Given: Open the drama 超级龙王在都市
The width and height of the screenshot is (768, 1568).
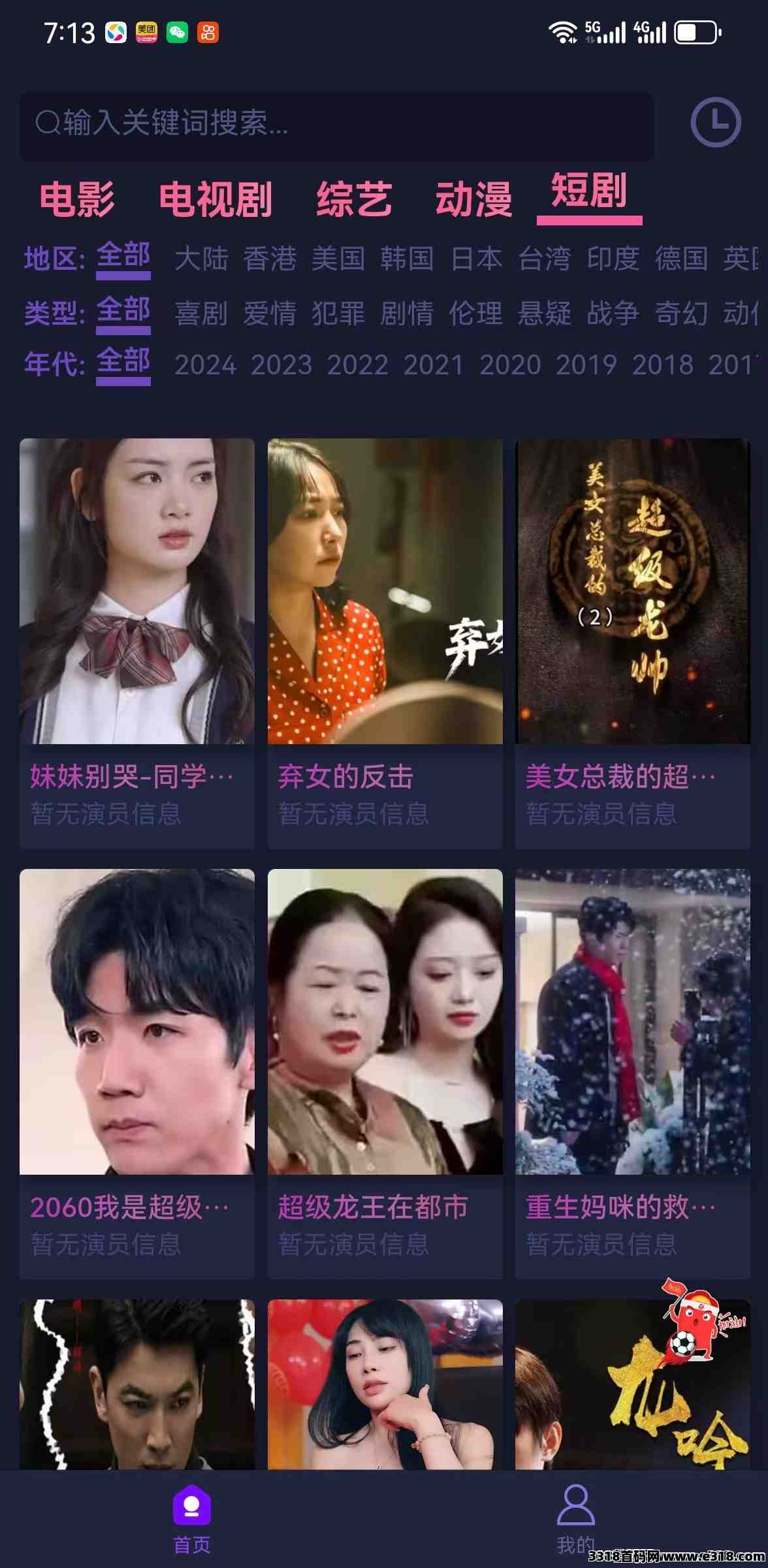Looking at the screenshot, I should 385,1073.
